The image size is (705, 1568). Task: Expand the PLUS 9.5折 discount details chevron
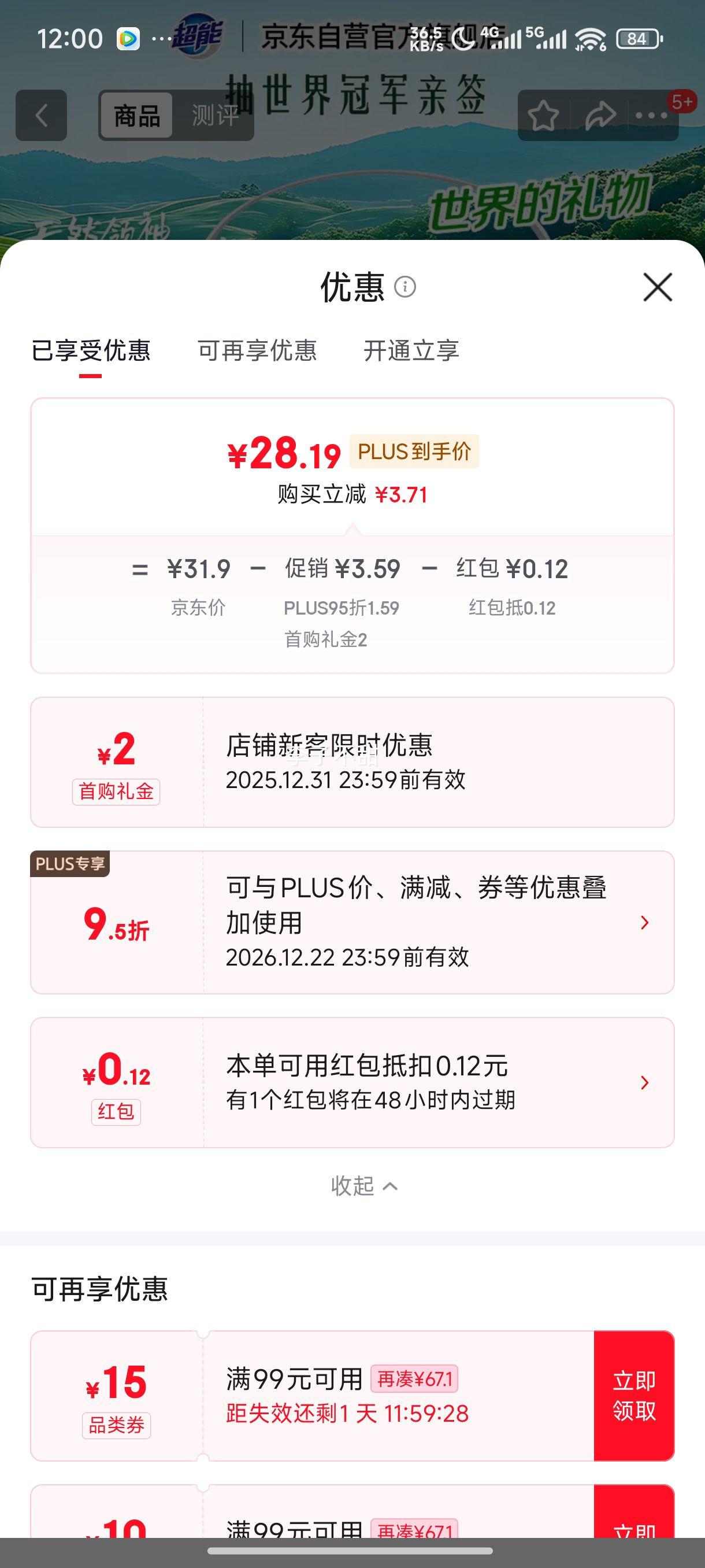click(644, 923)
